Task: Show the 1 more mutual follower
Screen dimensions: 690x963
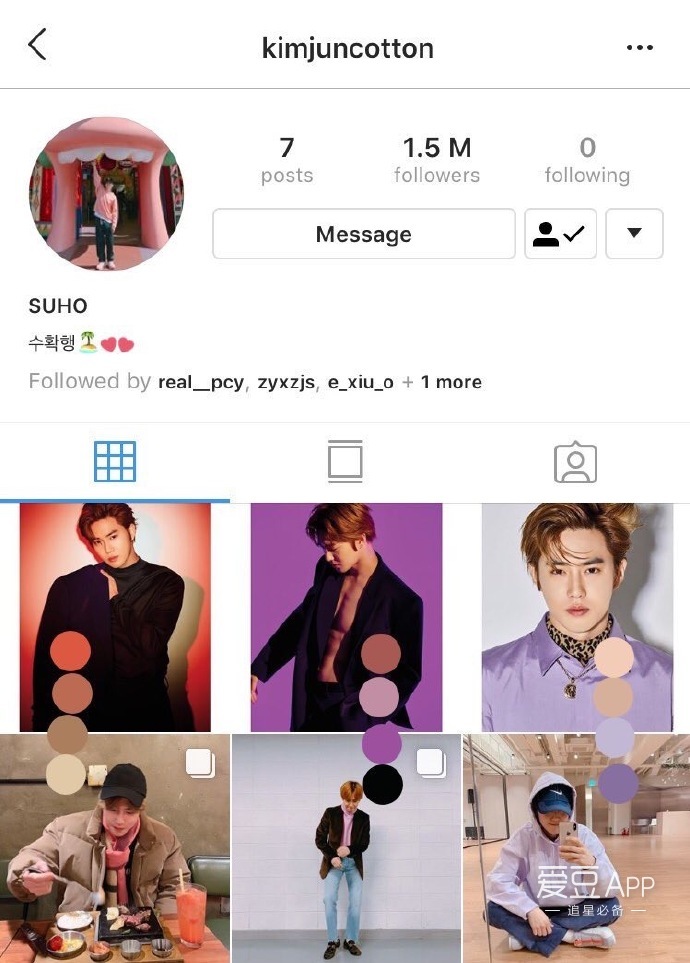Action: pos(451,382)
